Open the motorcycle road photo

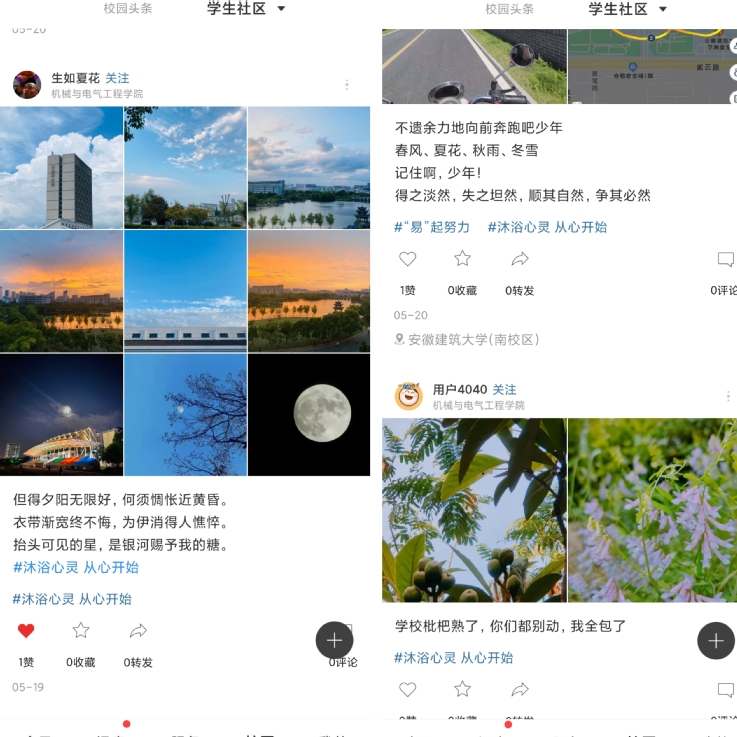pyautogui.click(x=473, y=66)
